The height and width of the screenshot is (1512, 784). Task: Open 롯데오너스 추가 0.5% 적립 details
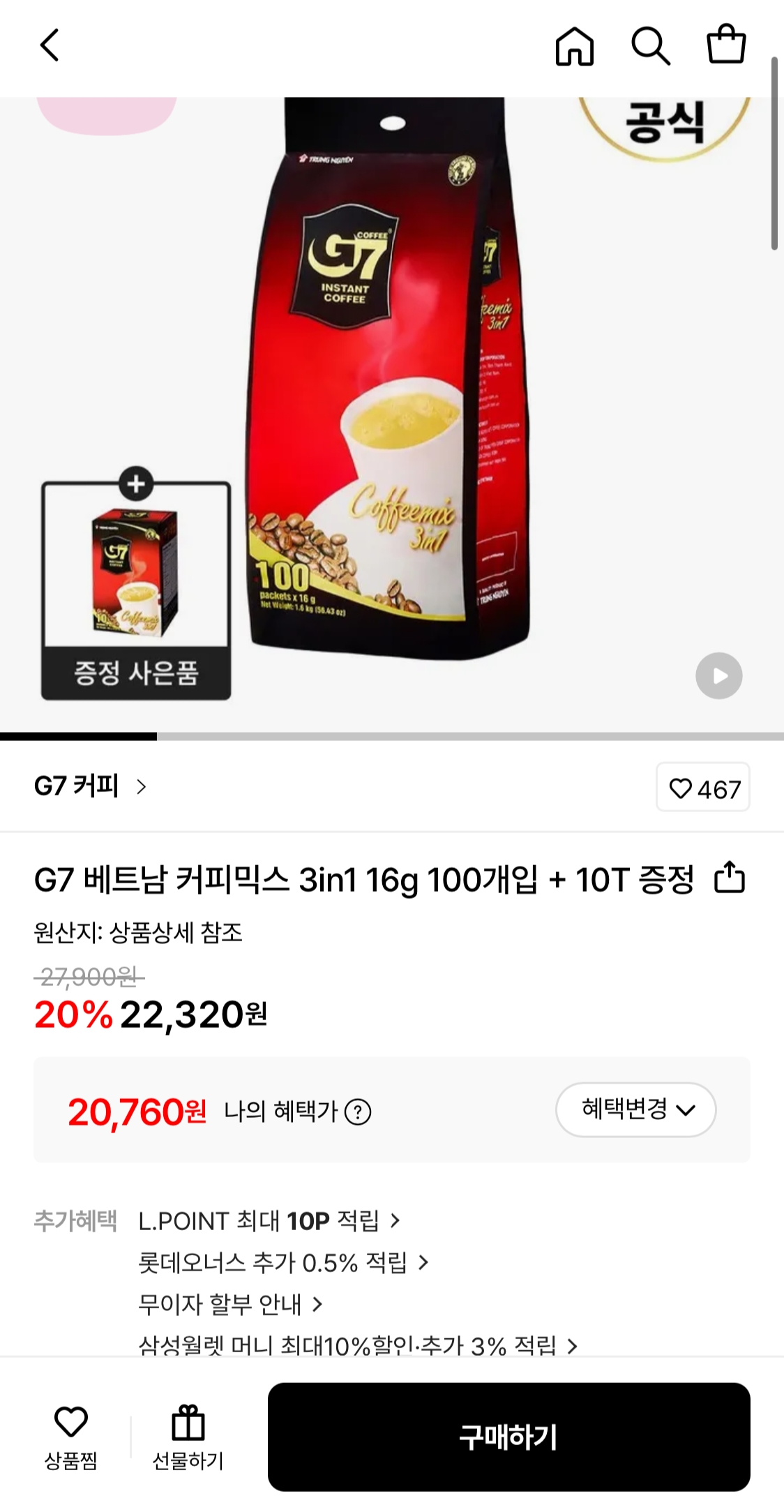pyautogui.click(x=282, y=1263)
